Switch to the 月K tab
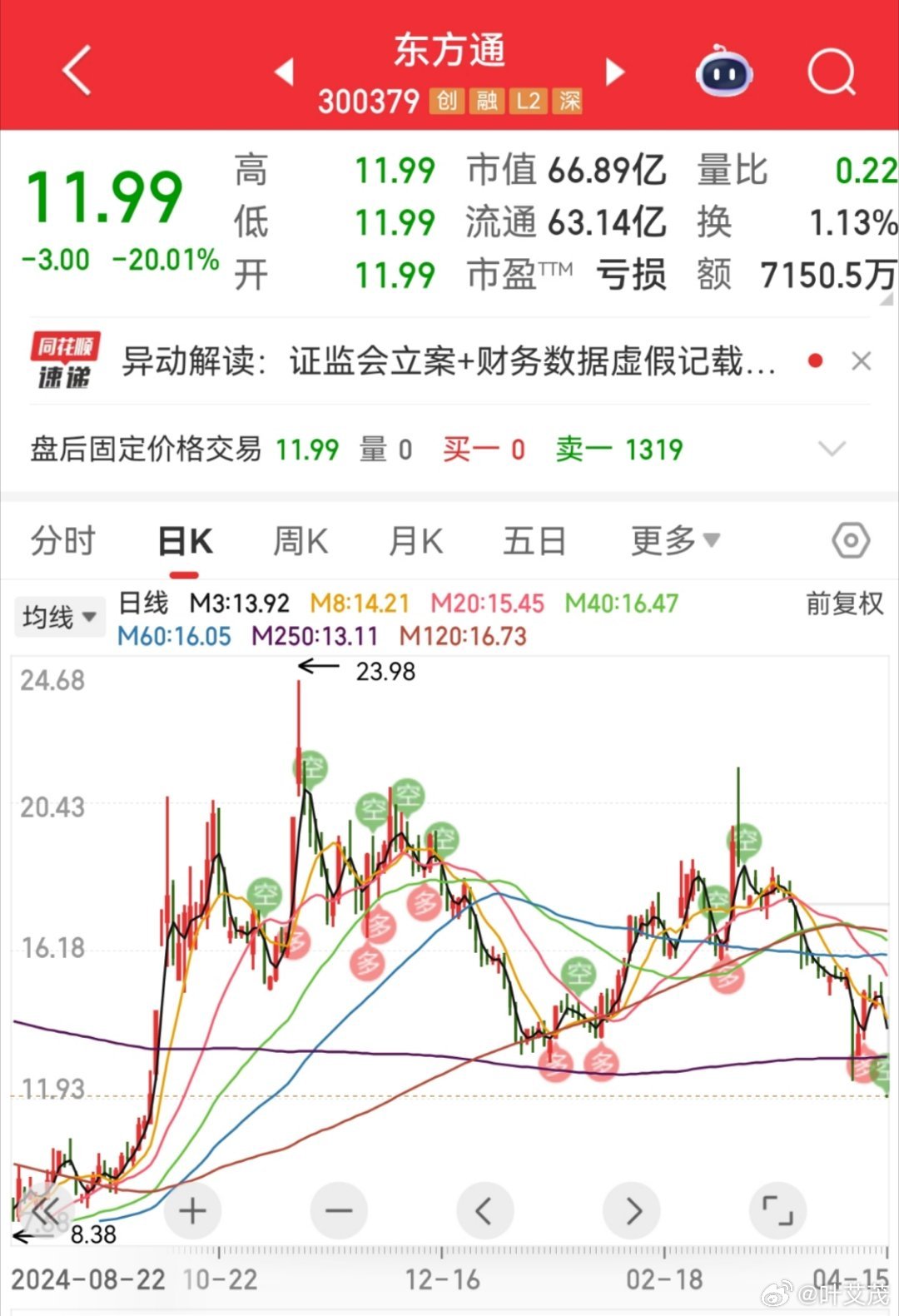This screenshot has height=1316, width=899. [x=416, y=539]
